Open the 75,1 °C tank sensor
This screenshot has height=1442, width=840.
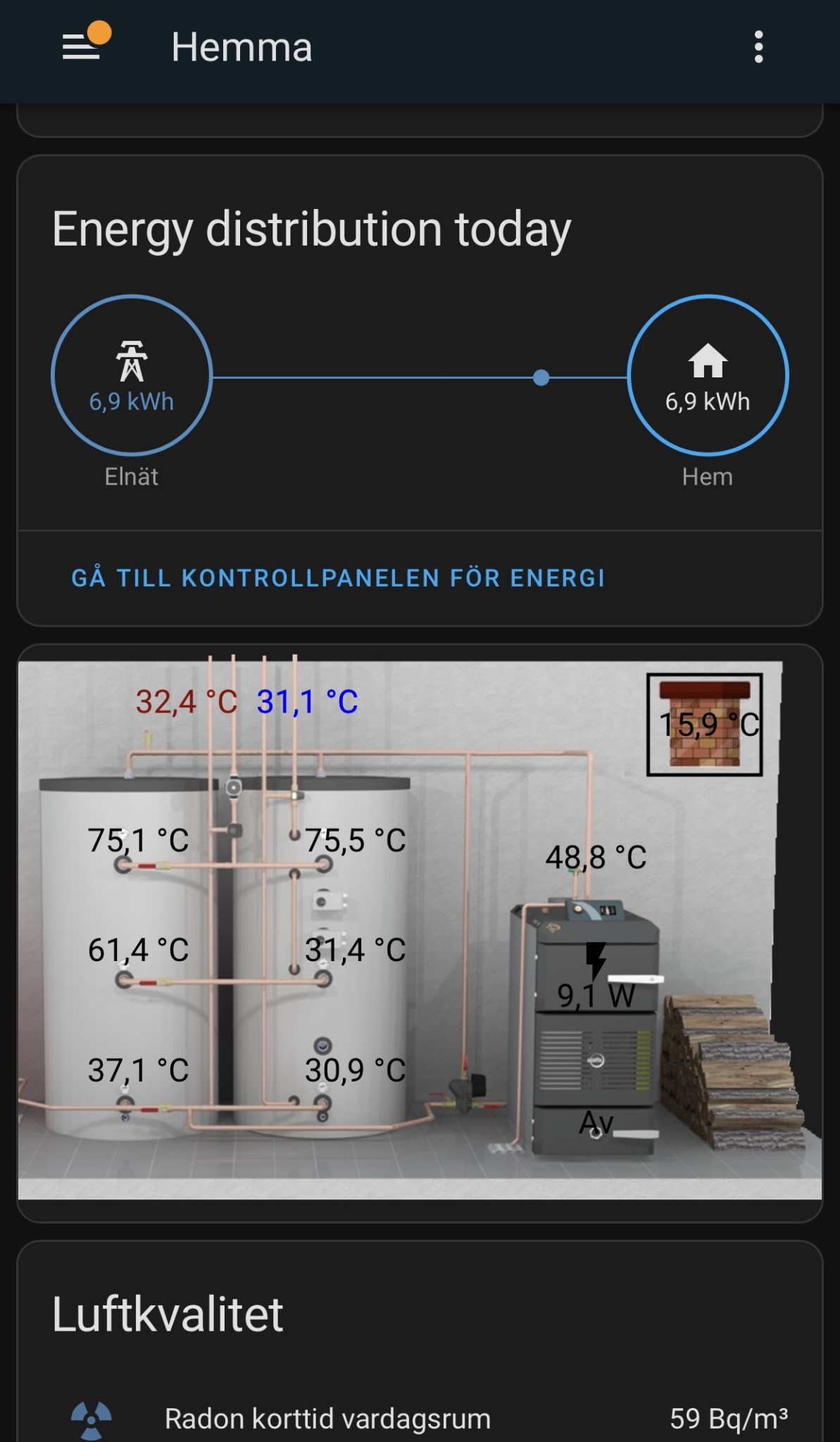tap(138, 840)
